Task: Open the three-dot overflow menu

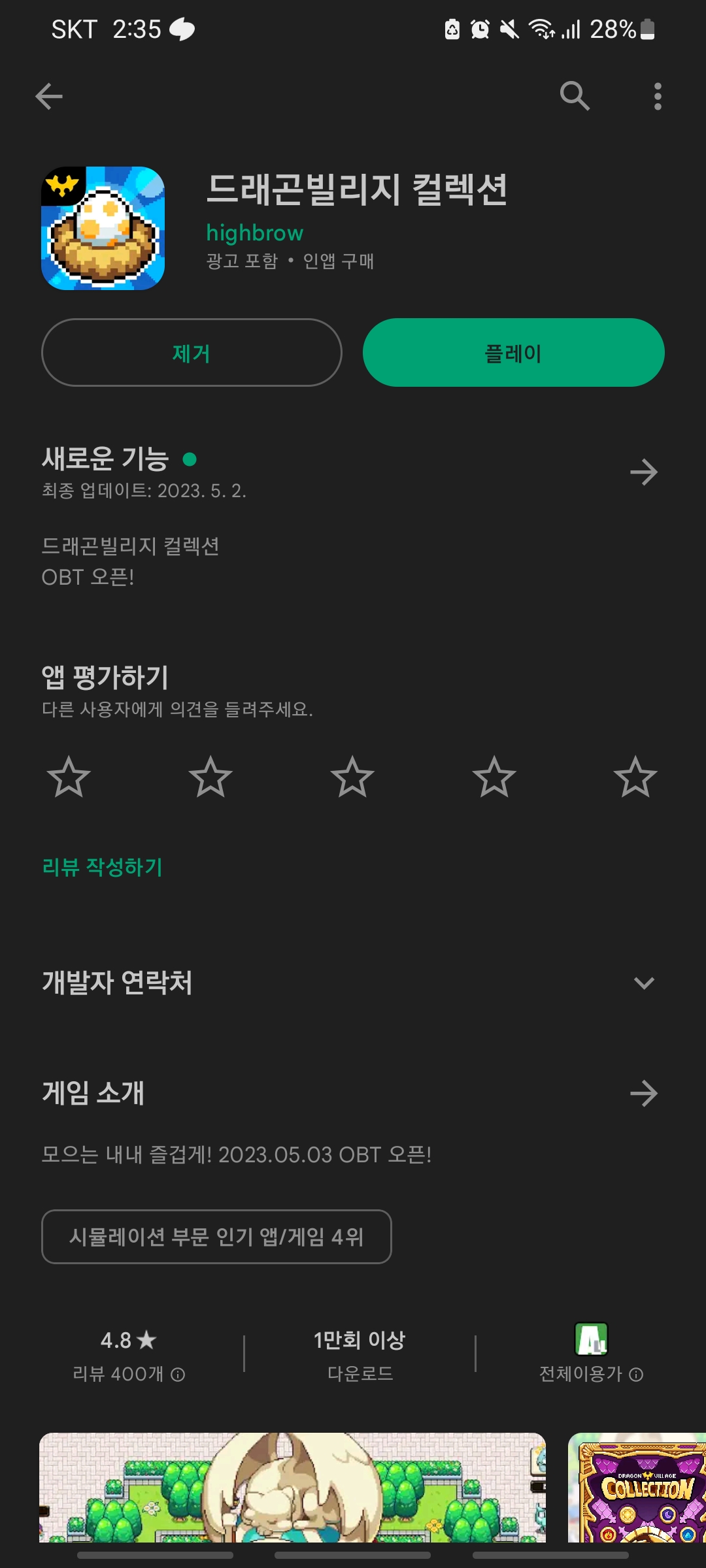Action: tap(658, 97)
